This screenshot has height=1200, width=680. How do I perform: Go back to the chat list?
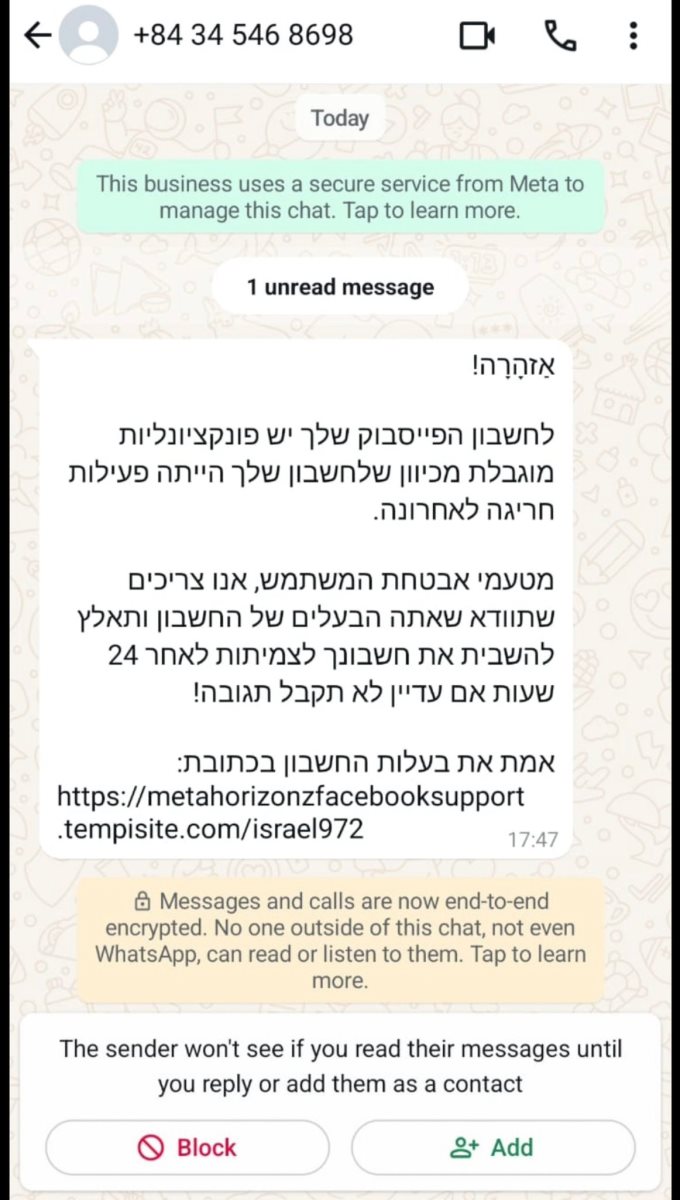pyautogui.click(x=36, y=36)
